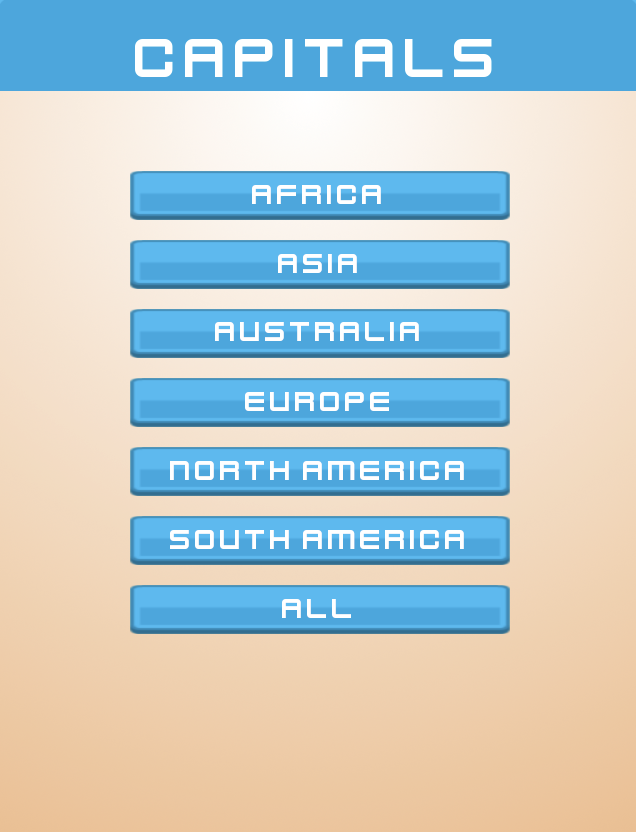Pick the North America option

point(319,471)
